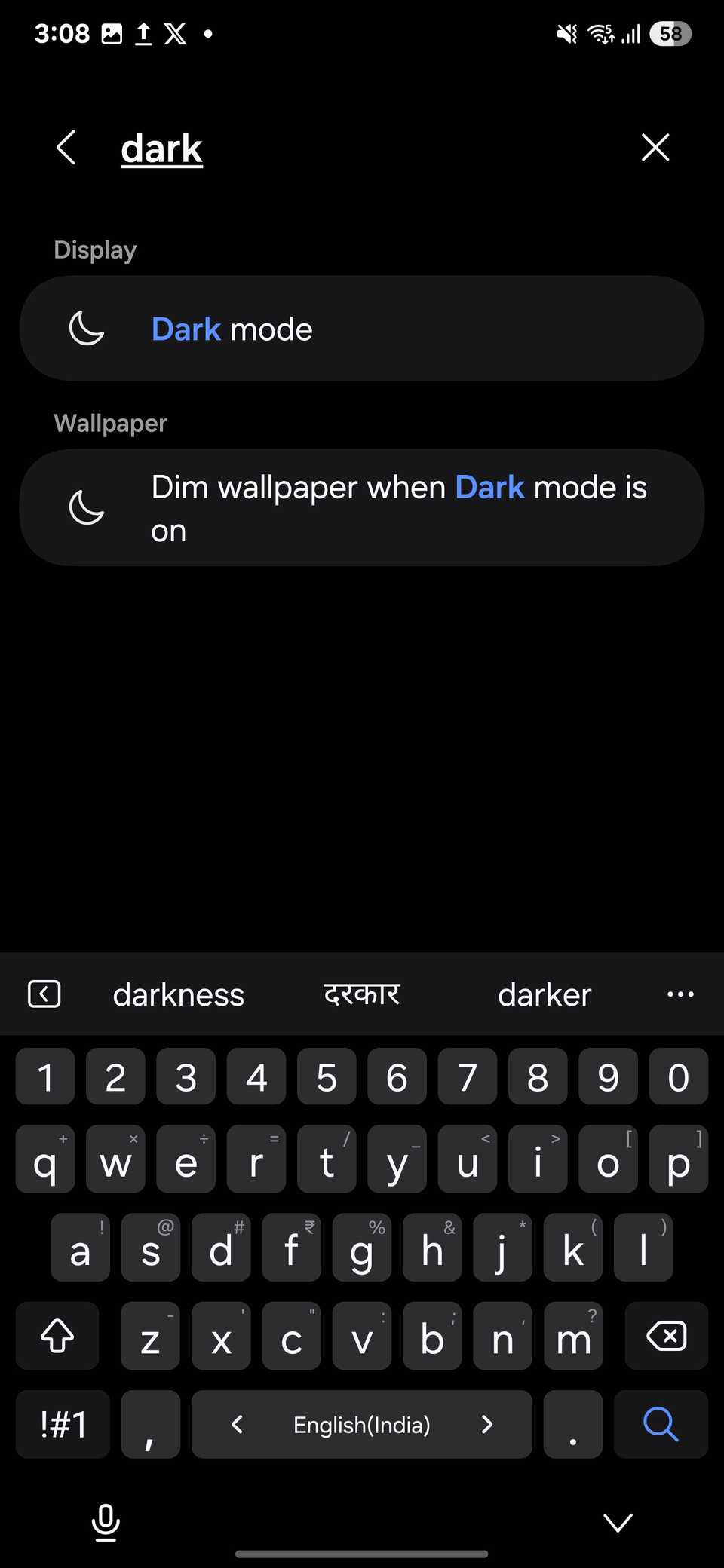724x1568 pixels.
Task: Select the "darker" keyboard suggestion
Action: pos(545,995)
